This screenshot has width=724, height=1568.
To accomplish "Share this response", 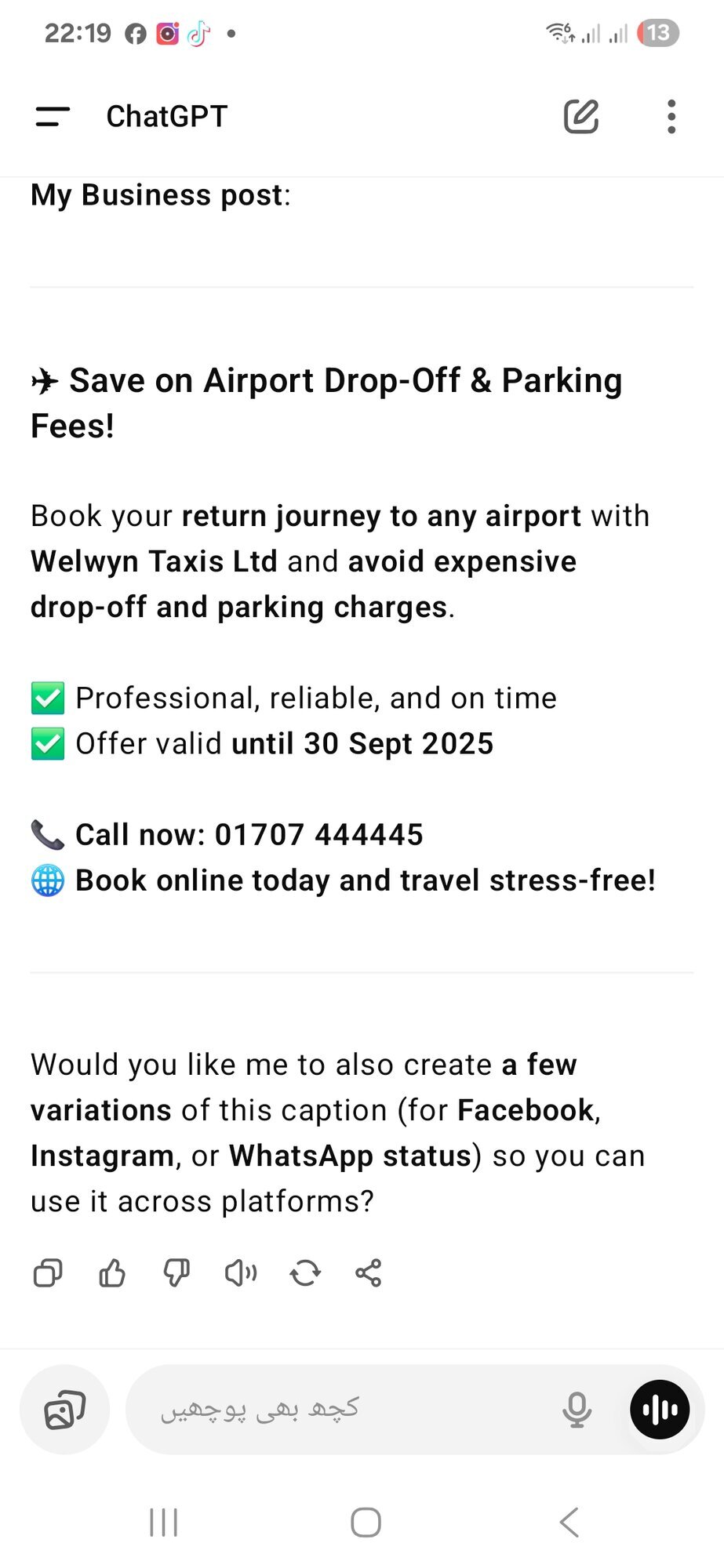I will tap(369, 1273).
